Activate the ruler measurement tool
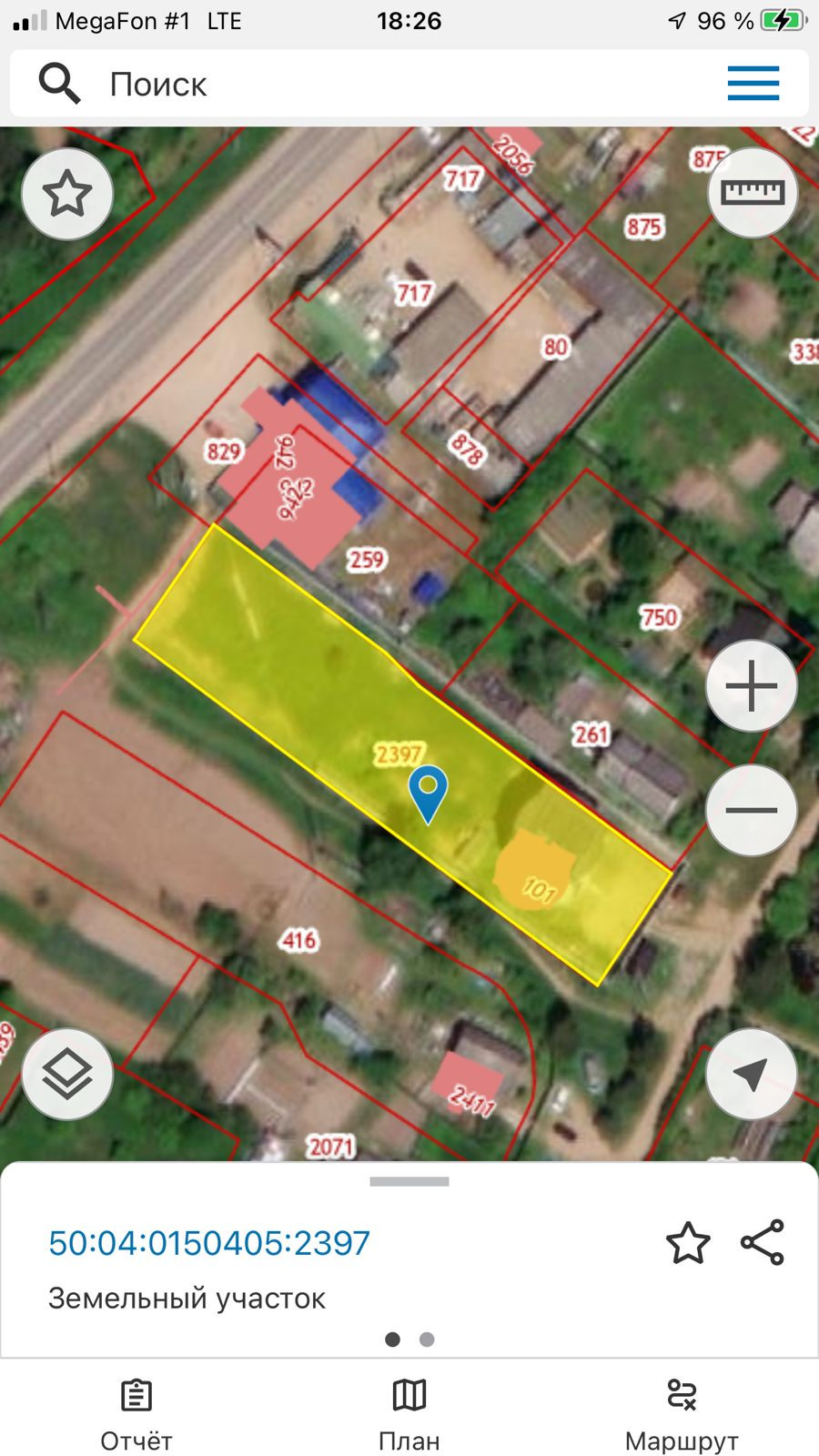 [753, 192]
